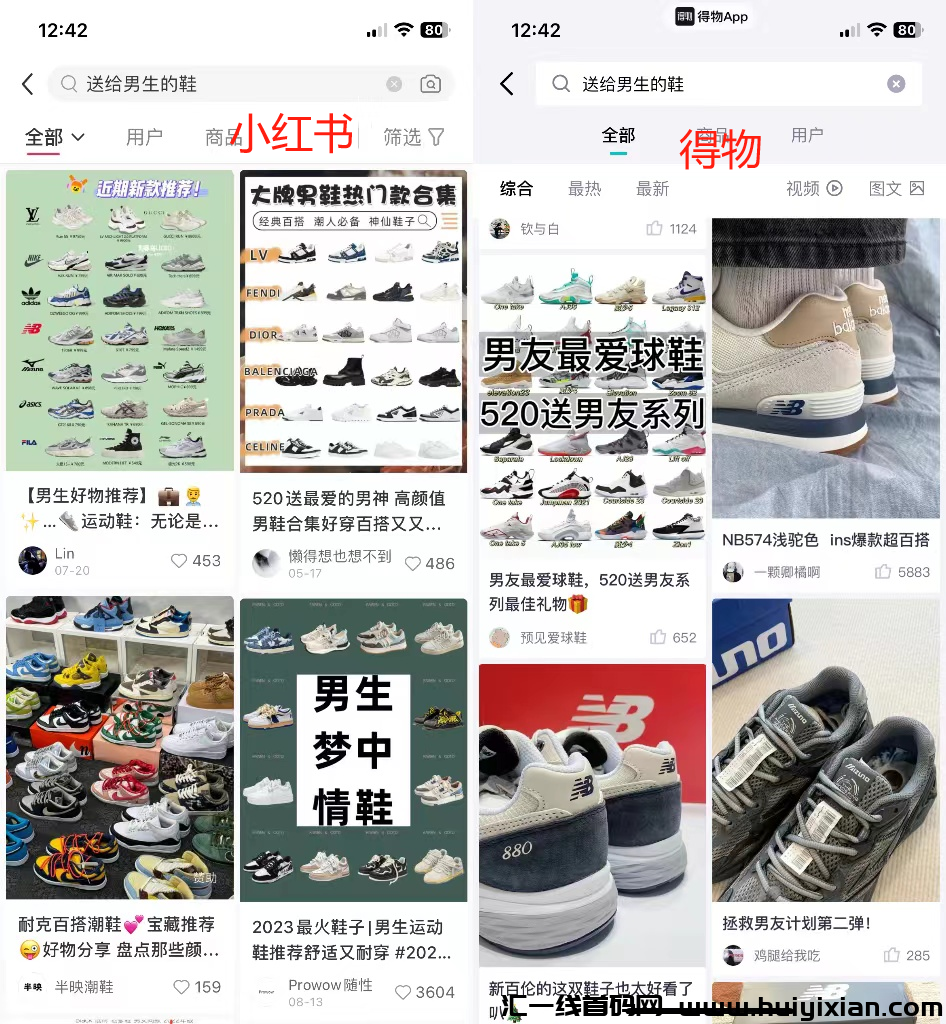Tap the 得物App banner at top
946x1024 pixels.
pyautogui.click(x=710, y=17)
